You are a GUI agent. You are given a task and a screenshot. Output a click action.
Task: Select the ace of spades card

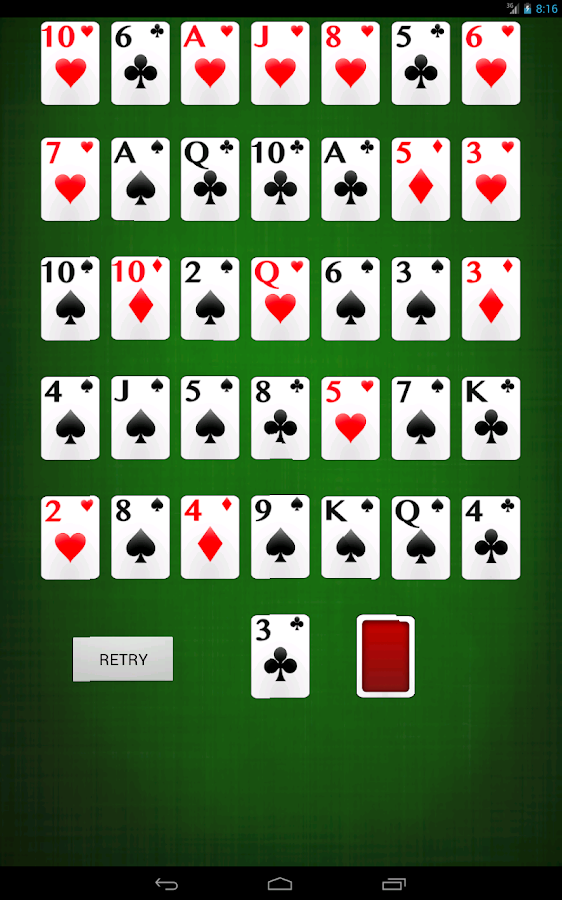tap(140, 179)
